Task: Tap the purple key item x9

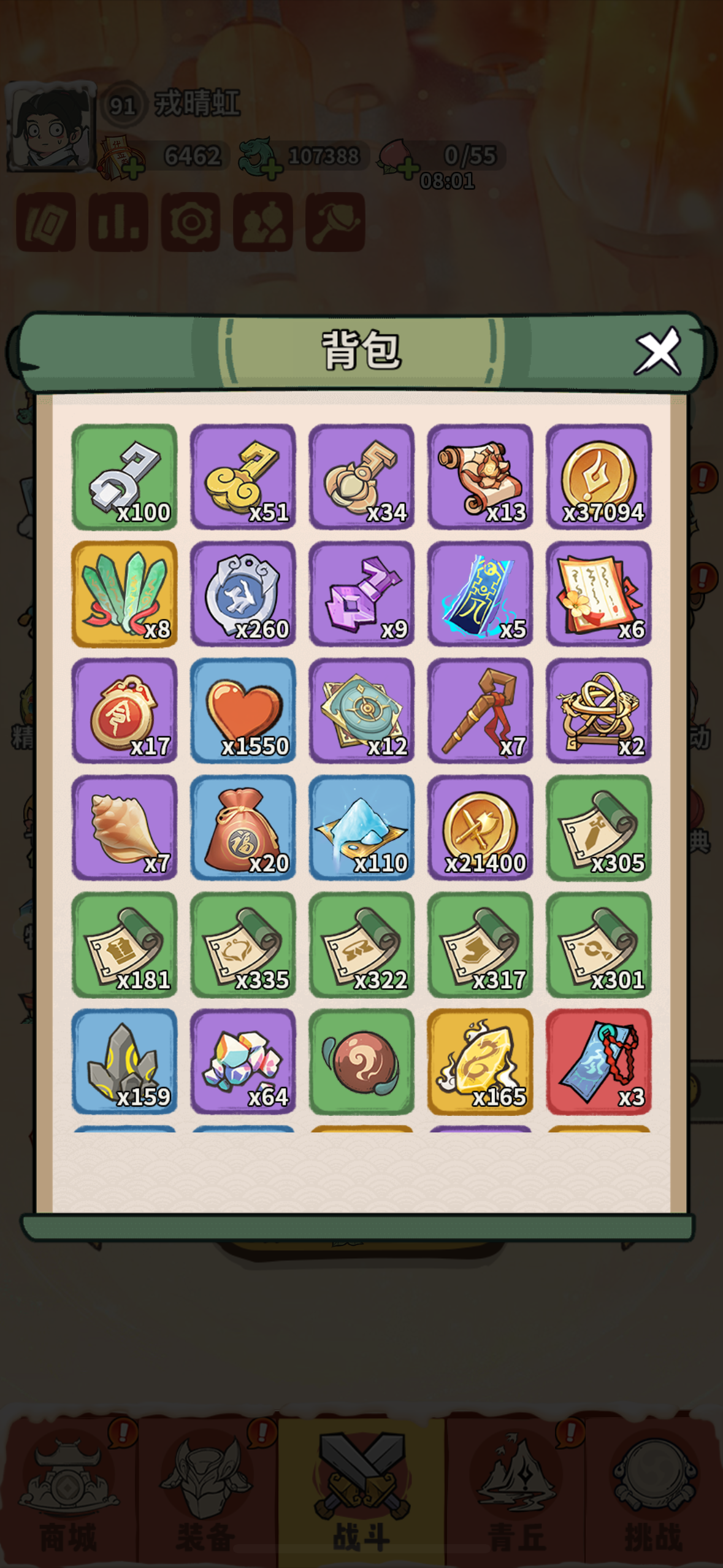Action: pyautogui.click(x=361, y=594)
